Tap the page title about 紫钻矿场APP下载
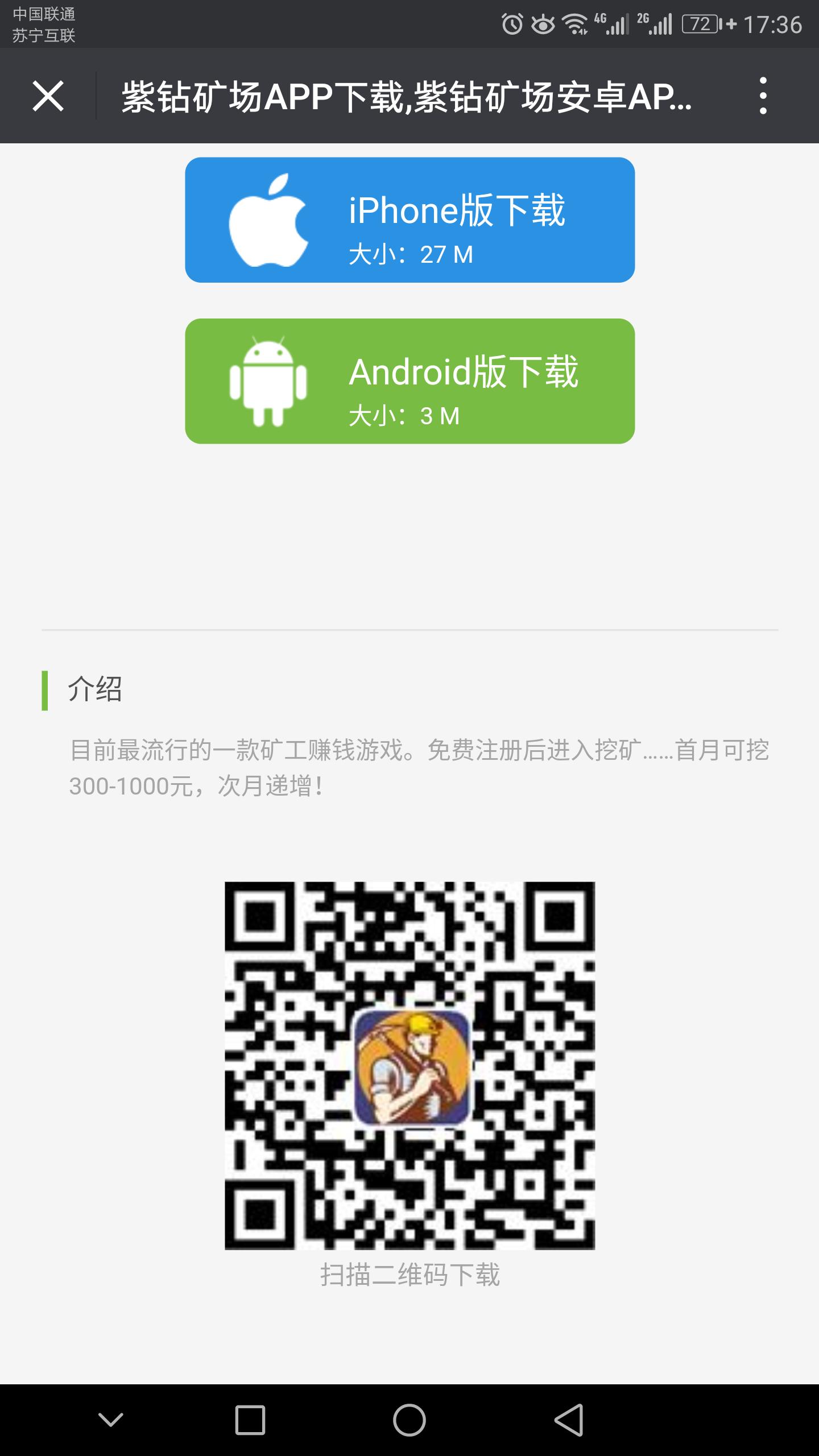 click(405, 97)
